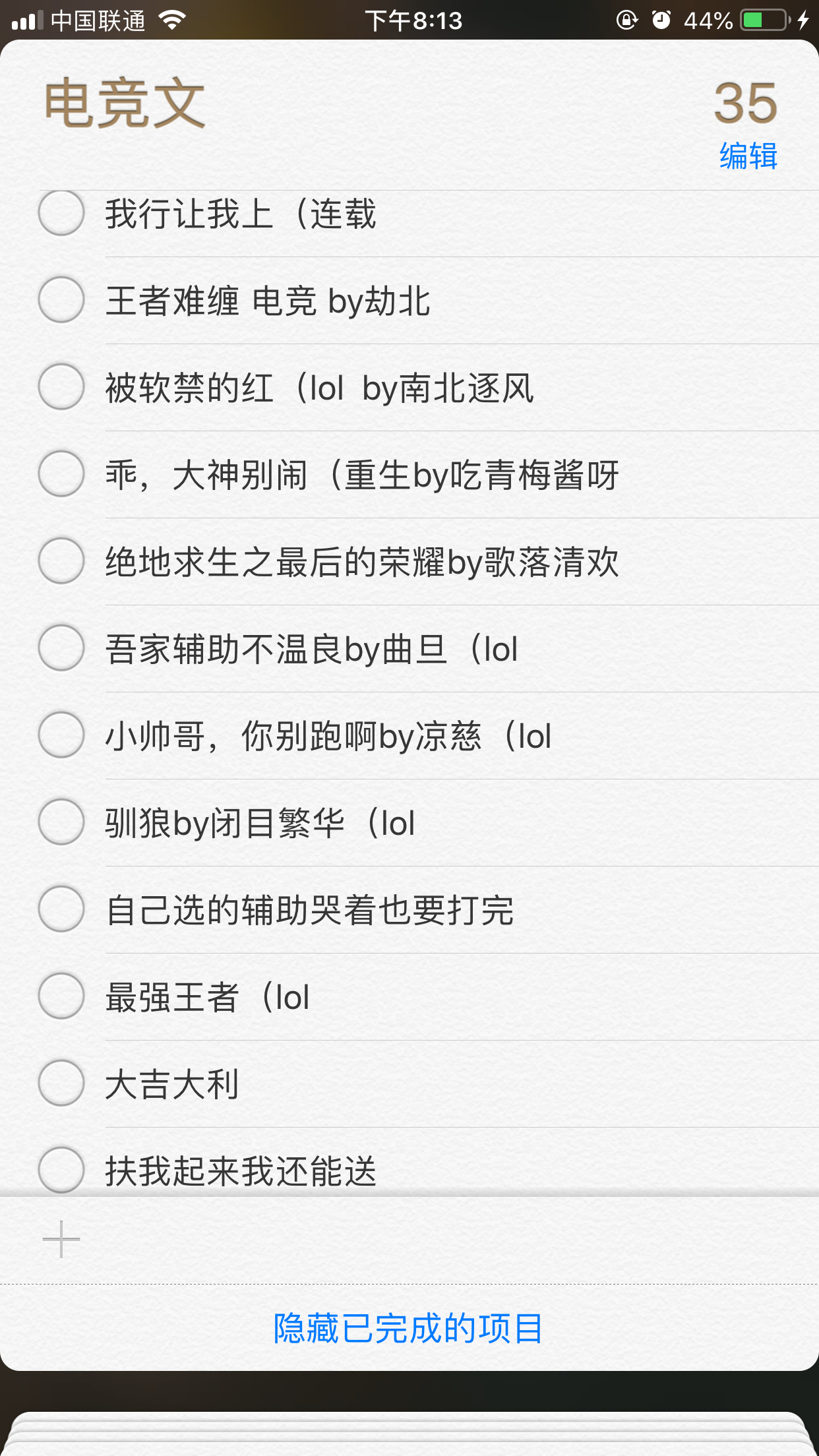Mark 绝地求生之最后的荣耀 as done

pos(61,561)
